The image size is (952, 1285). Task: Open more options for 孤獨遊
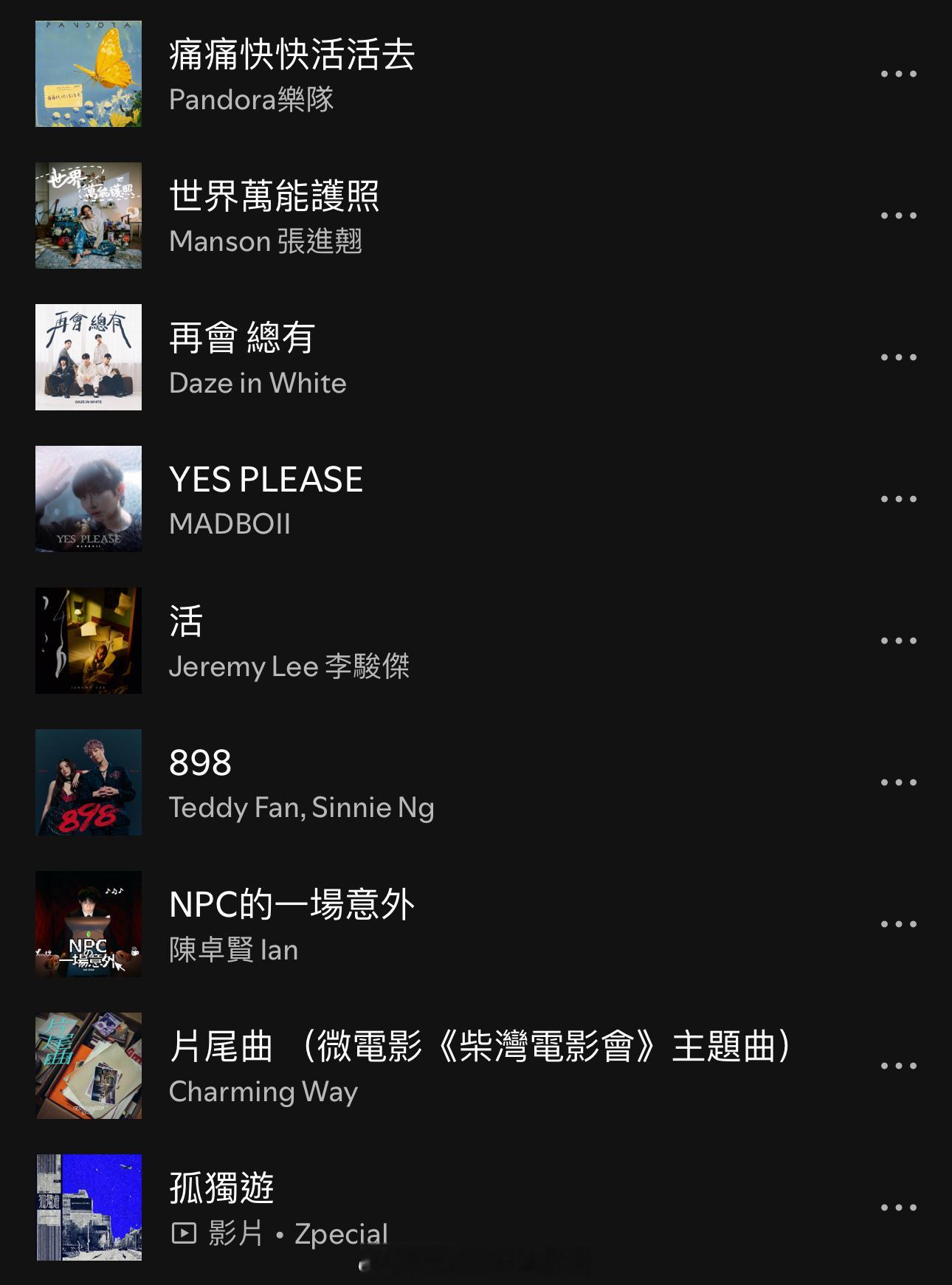[898, 1208]
